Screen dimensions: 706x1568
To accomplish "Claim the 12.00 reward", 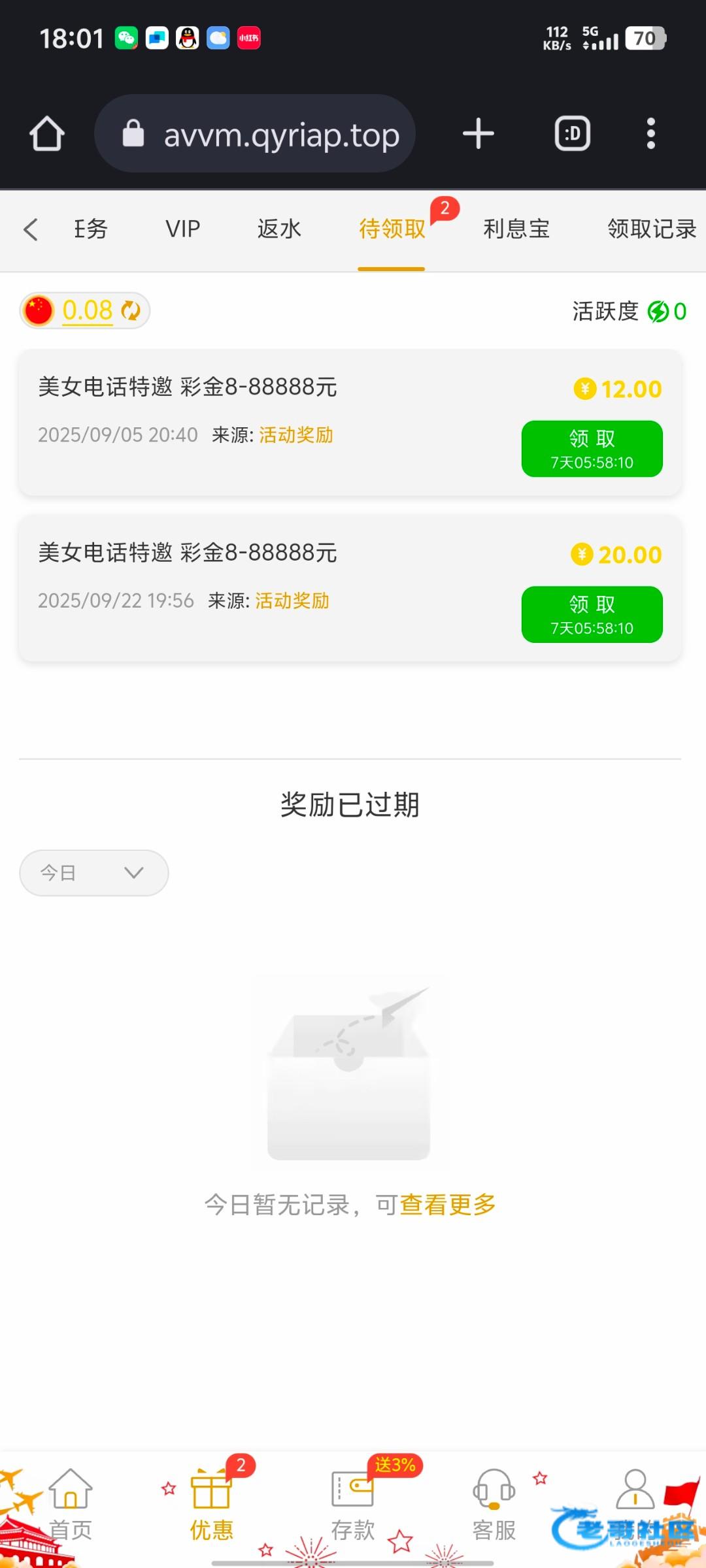I will (x=592, y=449).
